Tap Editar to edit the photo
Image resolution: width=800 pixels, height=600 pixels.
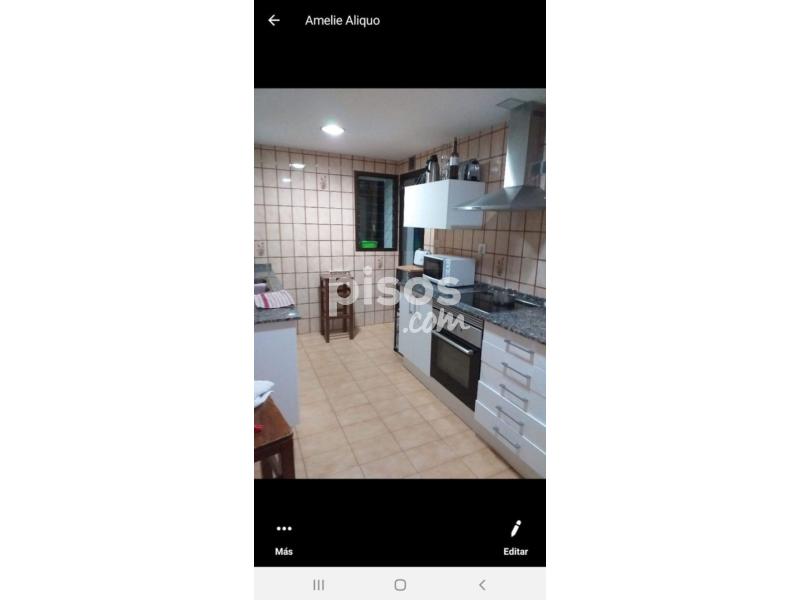pos(515,537)
